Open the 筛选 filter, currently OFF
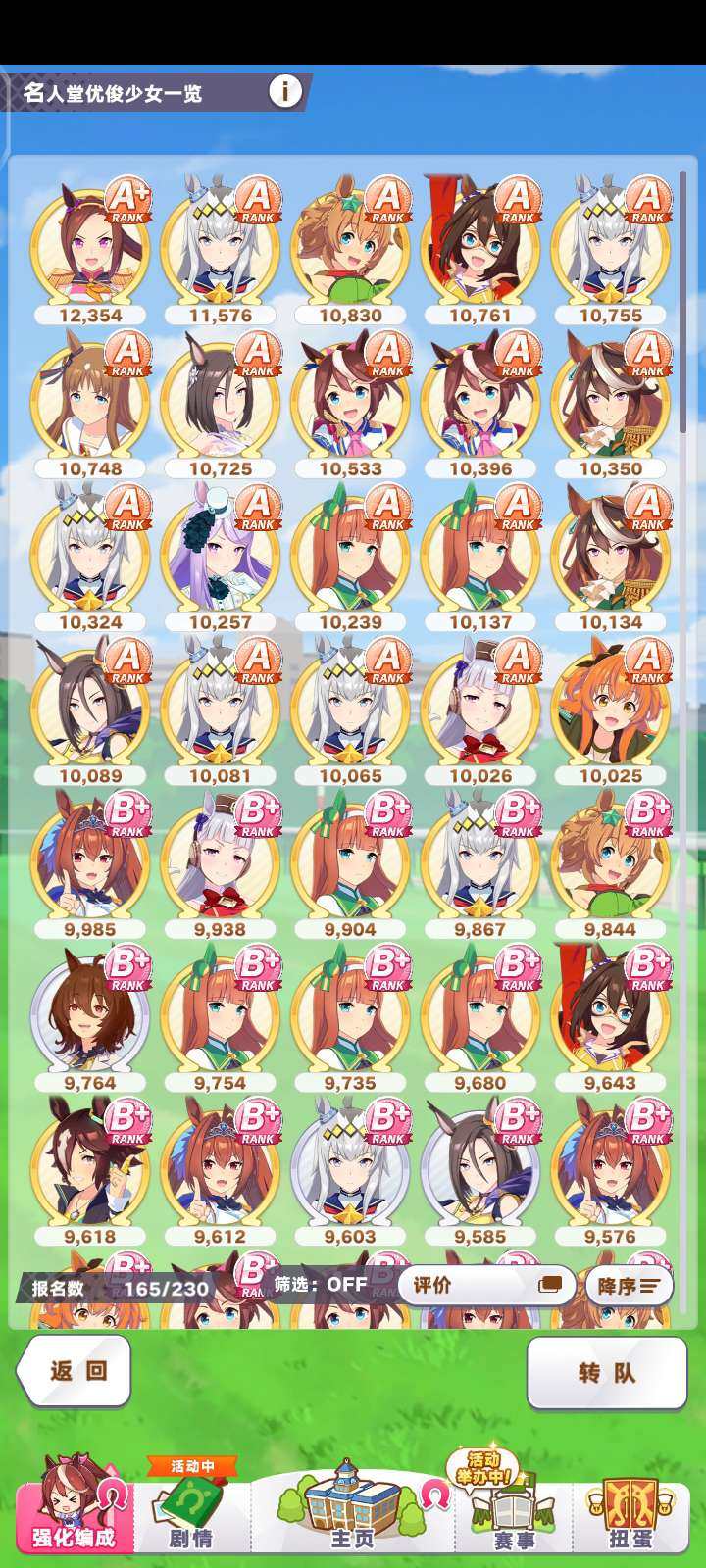Image resolution: width=706 pixels, height=1568 pixels. coord(321,1285)
